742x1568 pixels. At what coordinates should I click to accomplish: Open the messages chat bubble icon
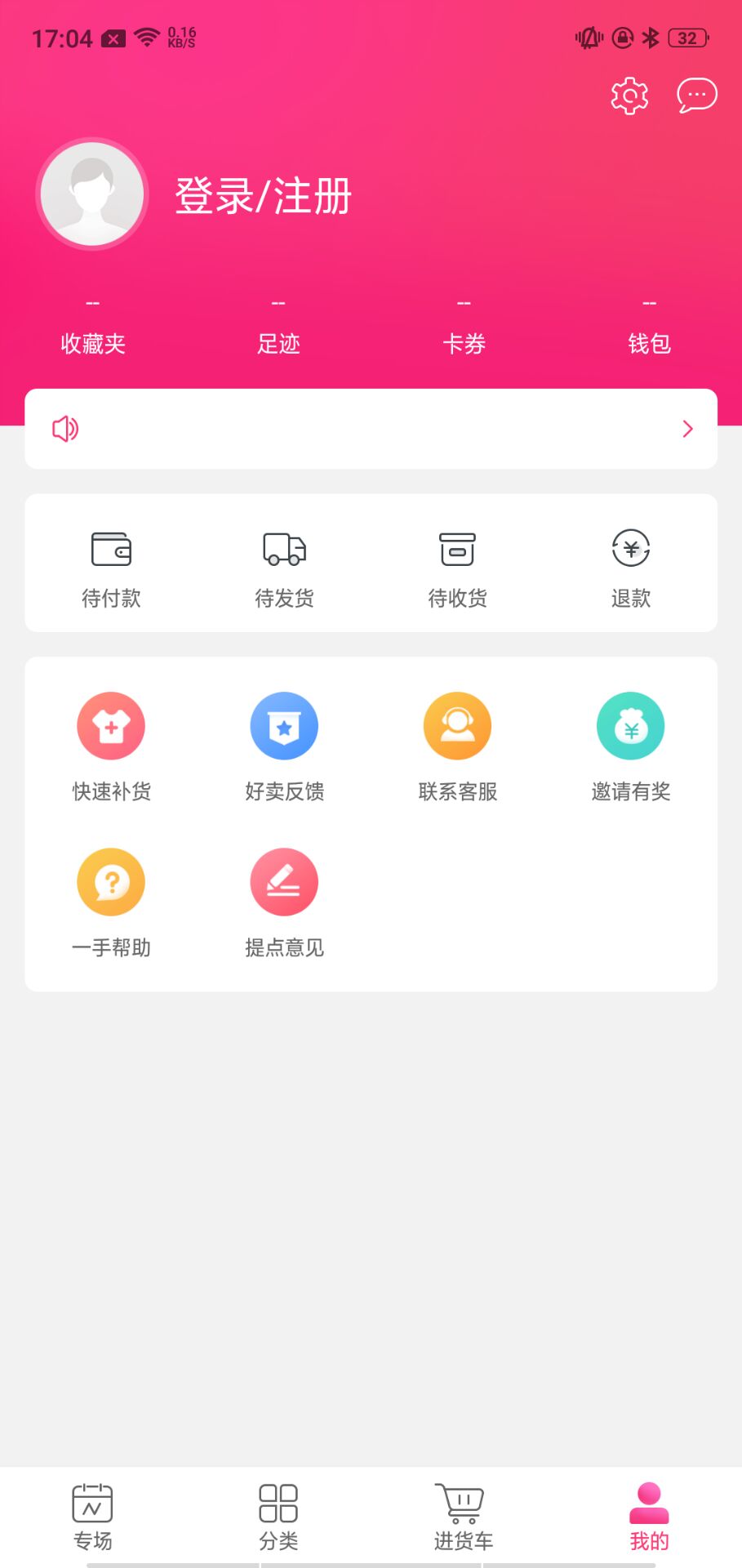pyautogui.click(x=697, y=96)
